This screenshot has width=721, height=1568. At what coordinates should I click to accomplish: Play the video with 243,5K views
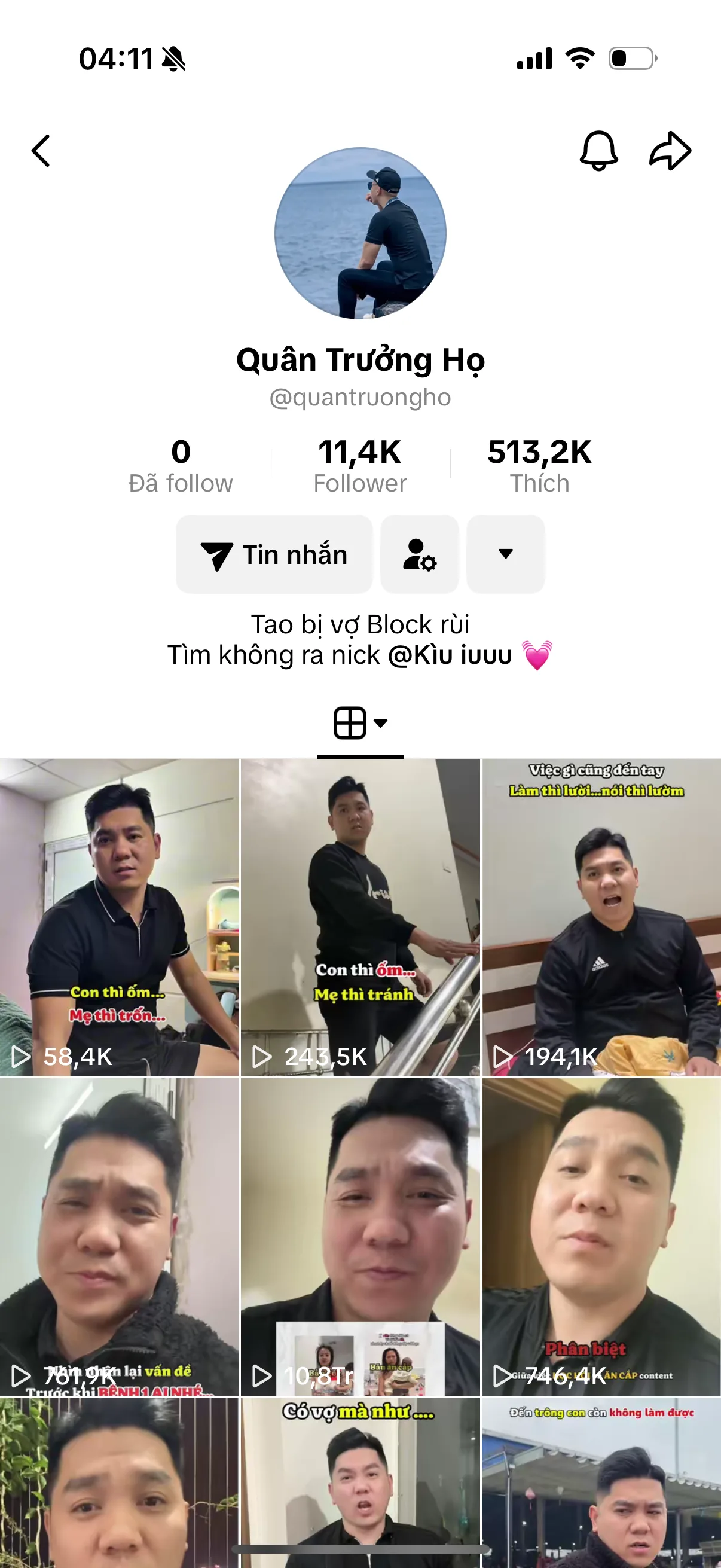[x=360, y=917]
